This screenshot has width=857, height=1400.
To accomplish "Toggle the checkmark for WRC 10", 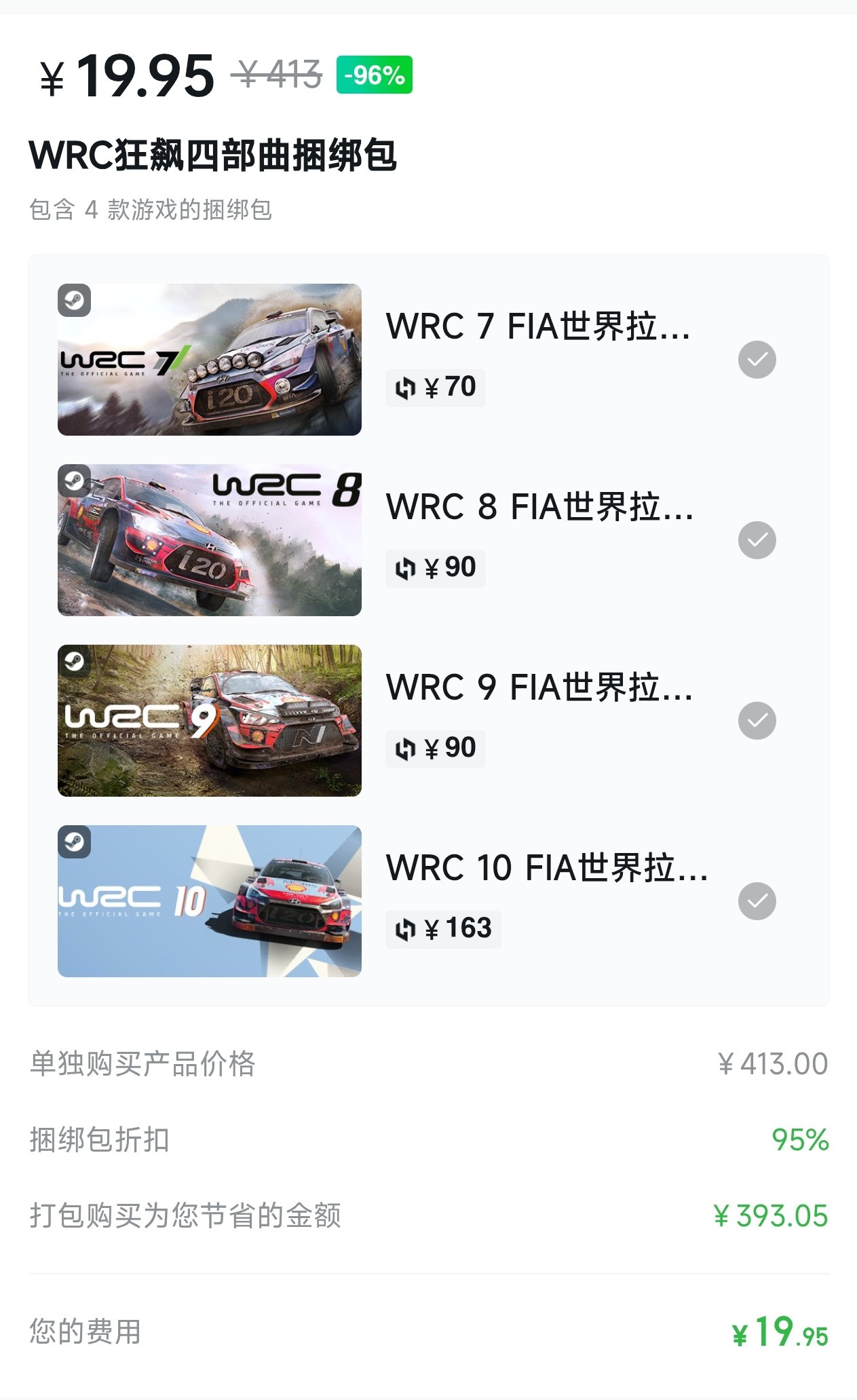I will coord(757,901).
